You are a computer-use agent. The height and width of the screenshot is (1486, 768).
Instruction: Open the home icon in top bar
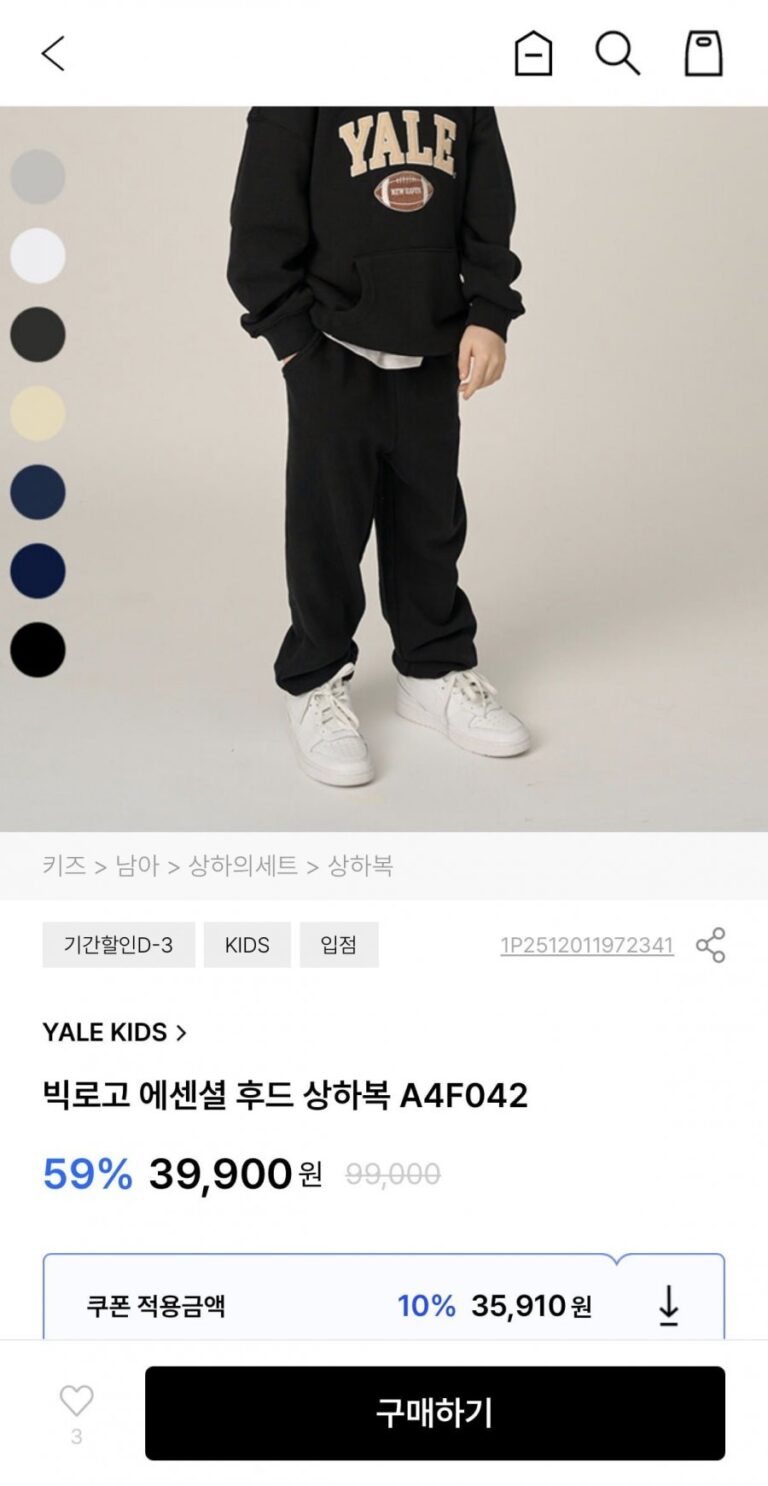[533, 53]
